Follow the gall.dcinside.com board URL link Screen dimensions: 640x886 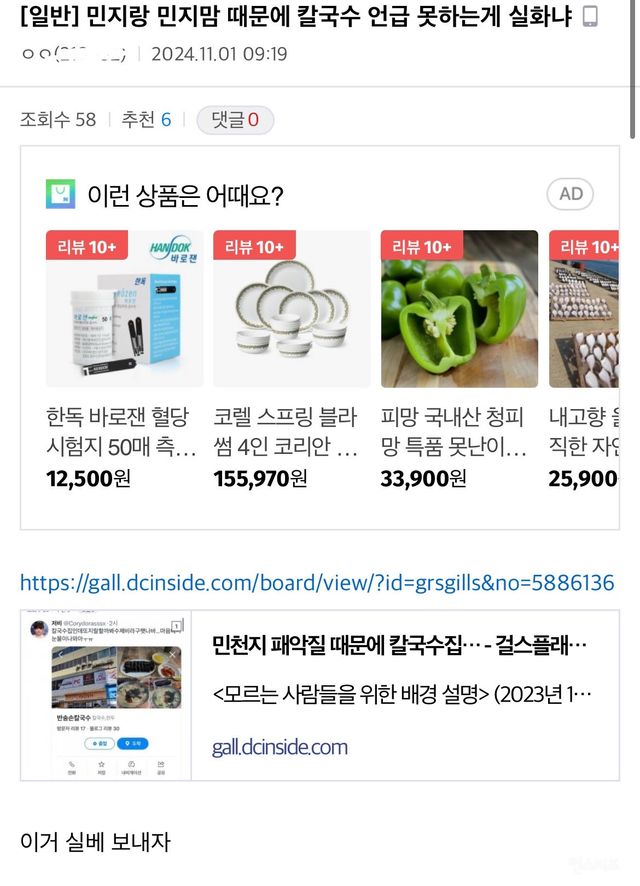click(x=317, y=583)
